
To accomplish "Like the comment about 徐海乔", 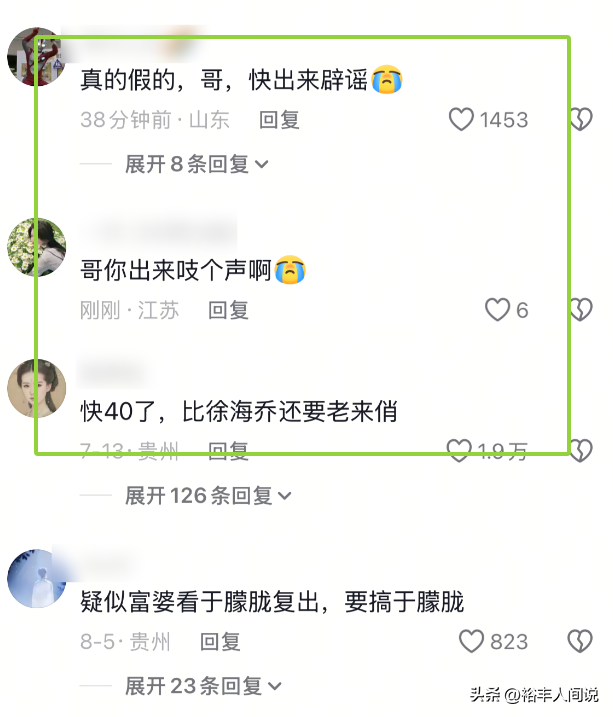I will click(x=459, y=451).
